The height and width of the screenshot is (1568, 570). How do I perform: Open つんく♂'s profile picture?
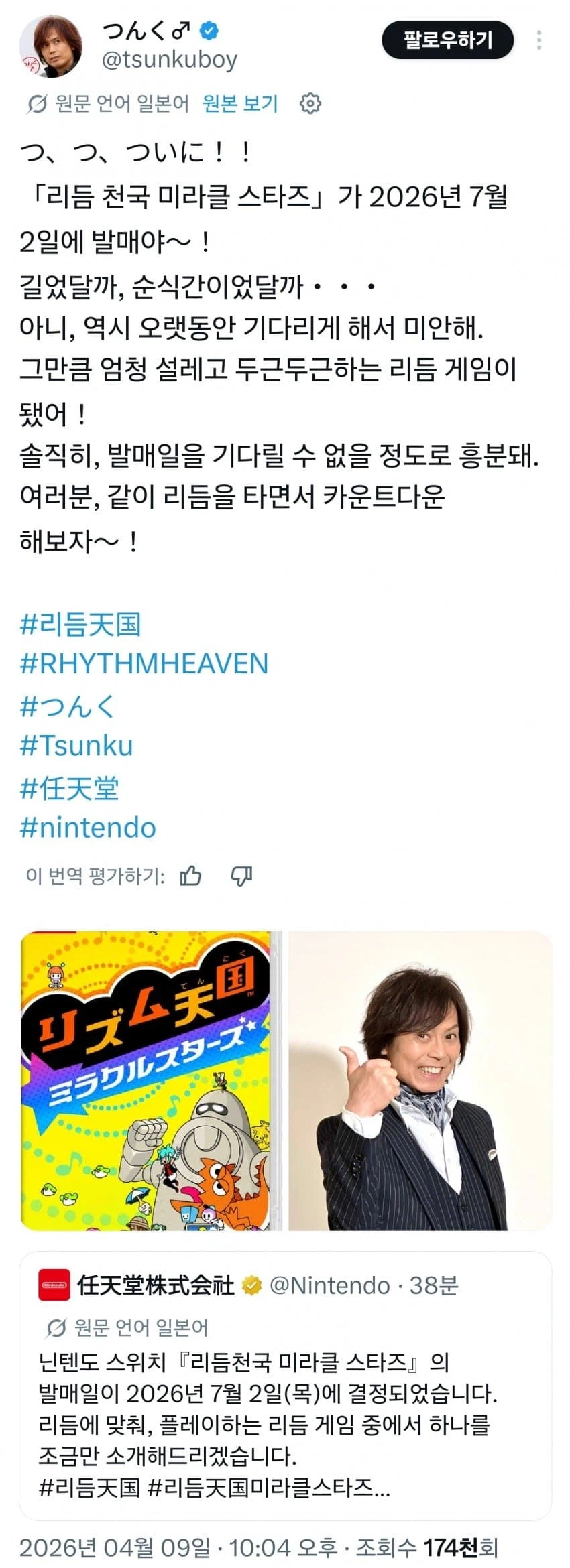click(51, 46)
